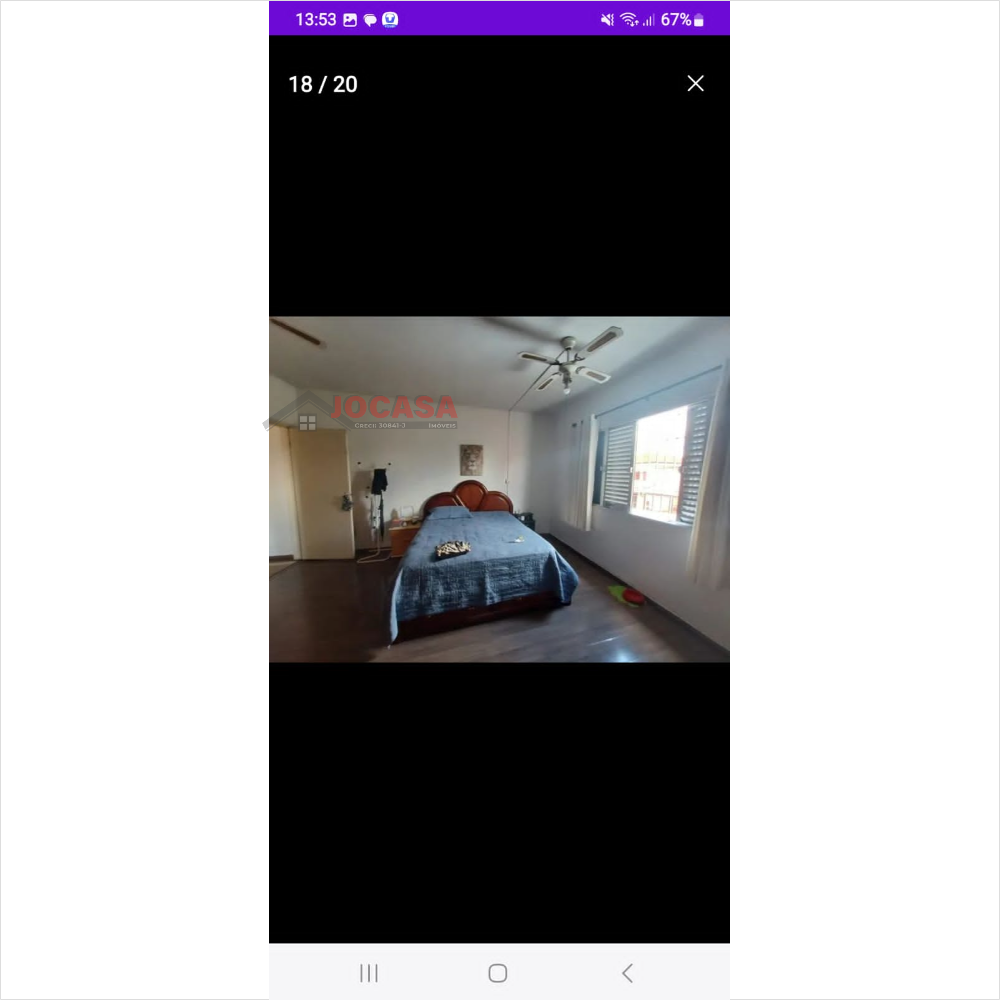Screen dimensions: 1000x1000
Task: Tap the bedroom photo to toggle controls
Action: pos(499,489)
